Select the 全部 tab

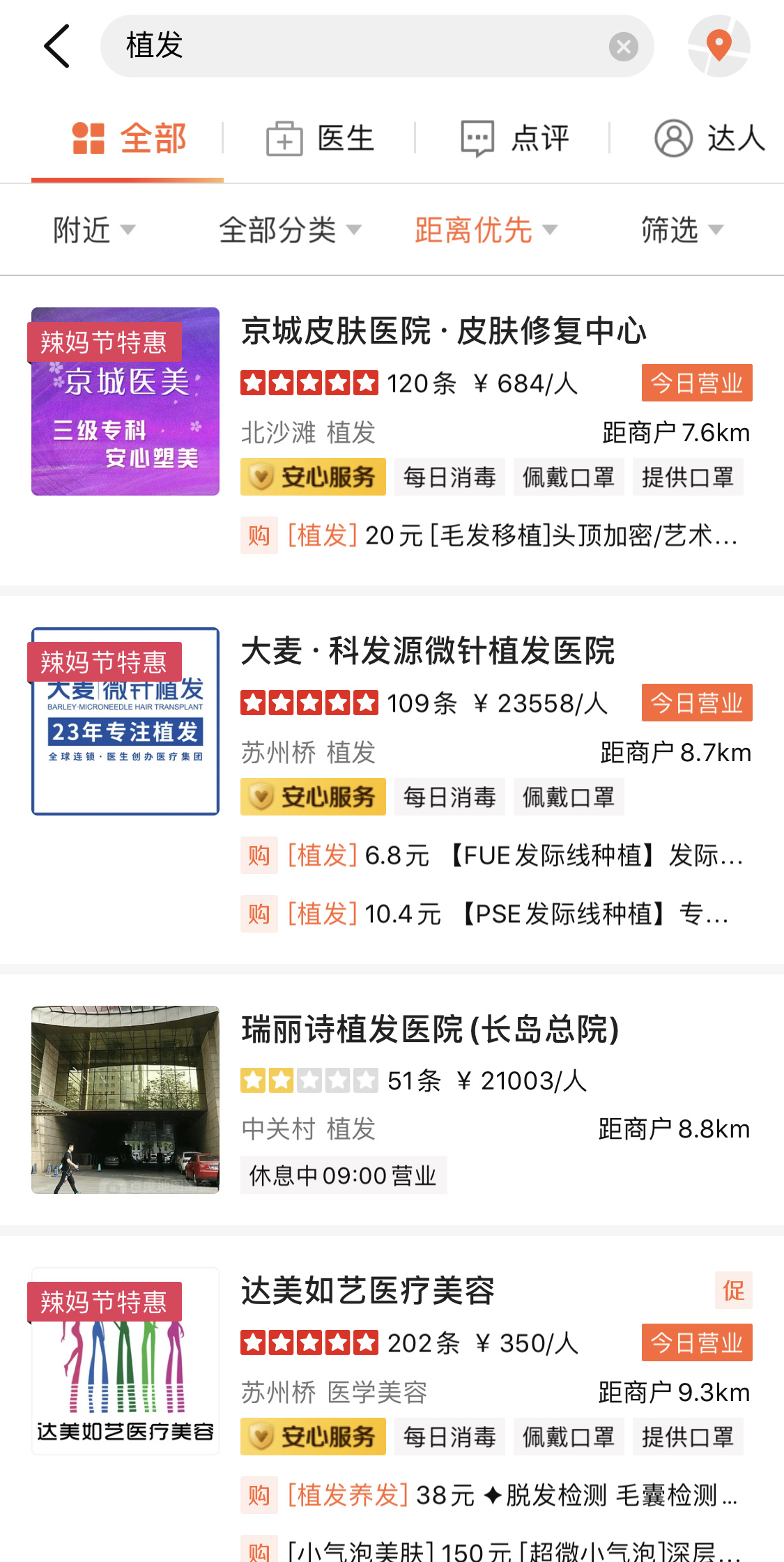click(128, 138)
